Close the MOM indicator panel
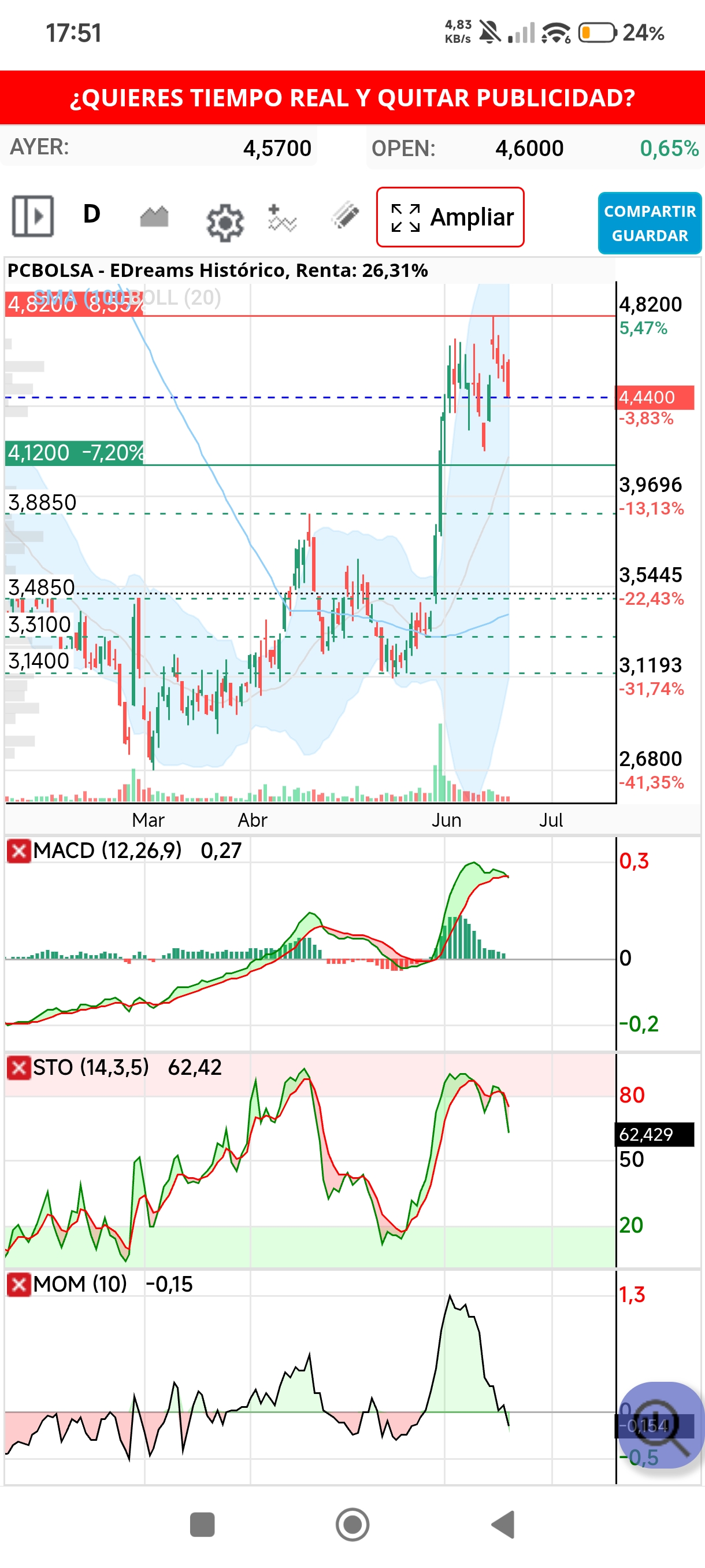 pyautogui.click(x=19, y=1284)
